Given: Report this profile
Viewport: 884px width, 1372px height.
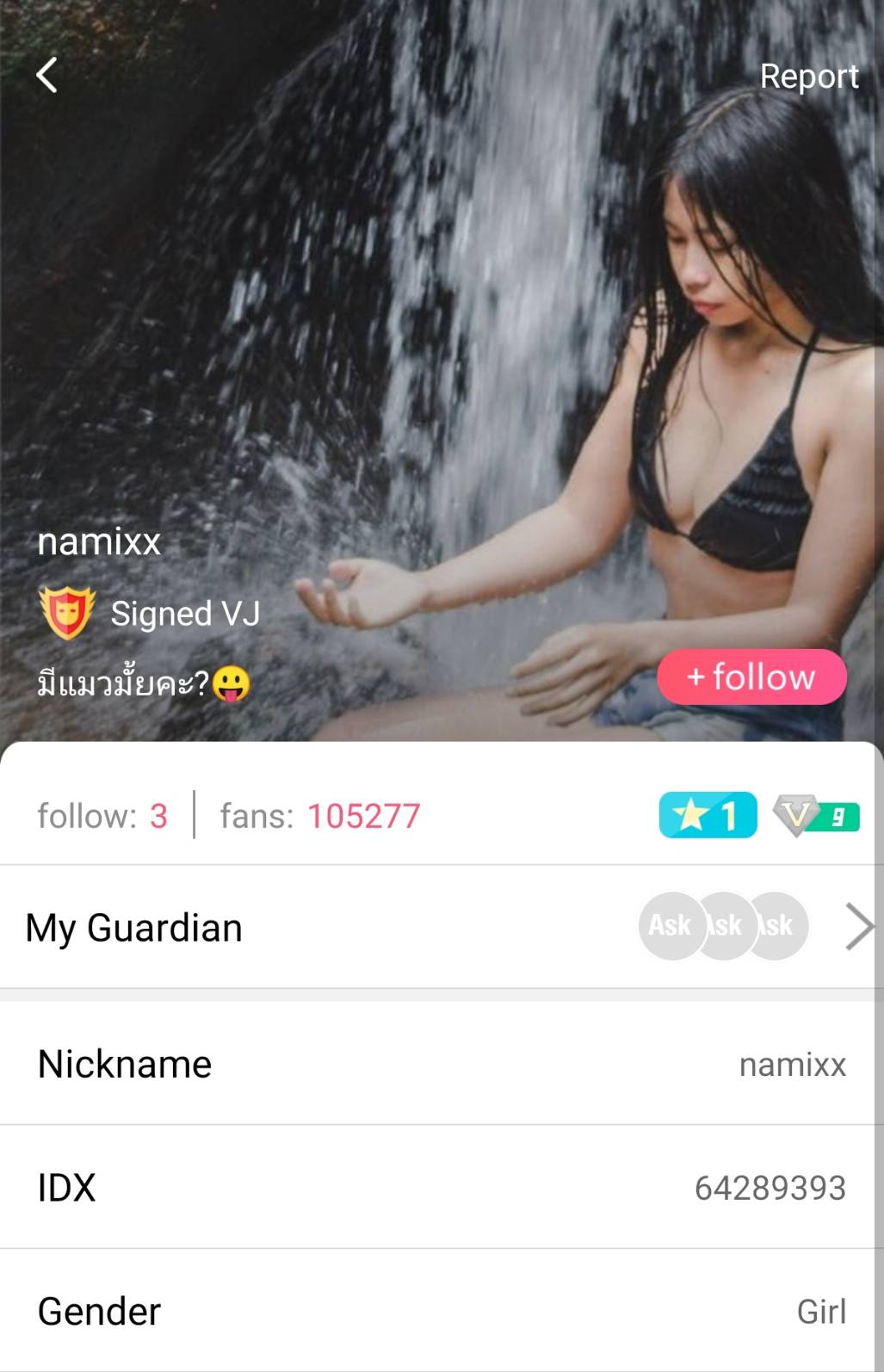Looking at the screenshot, I should [808, 77].
